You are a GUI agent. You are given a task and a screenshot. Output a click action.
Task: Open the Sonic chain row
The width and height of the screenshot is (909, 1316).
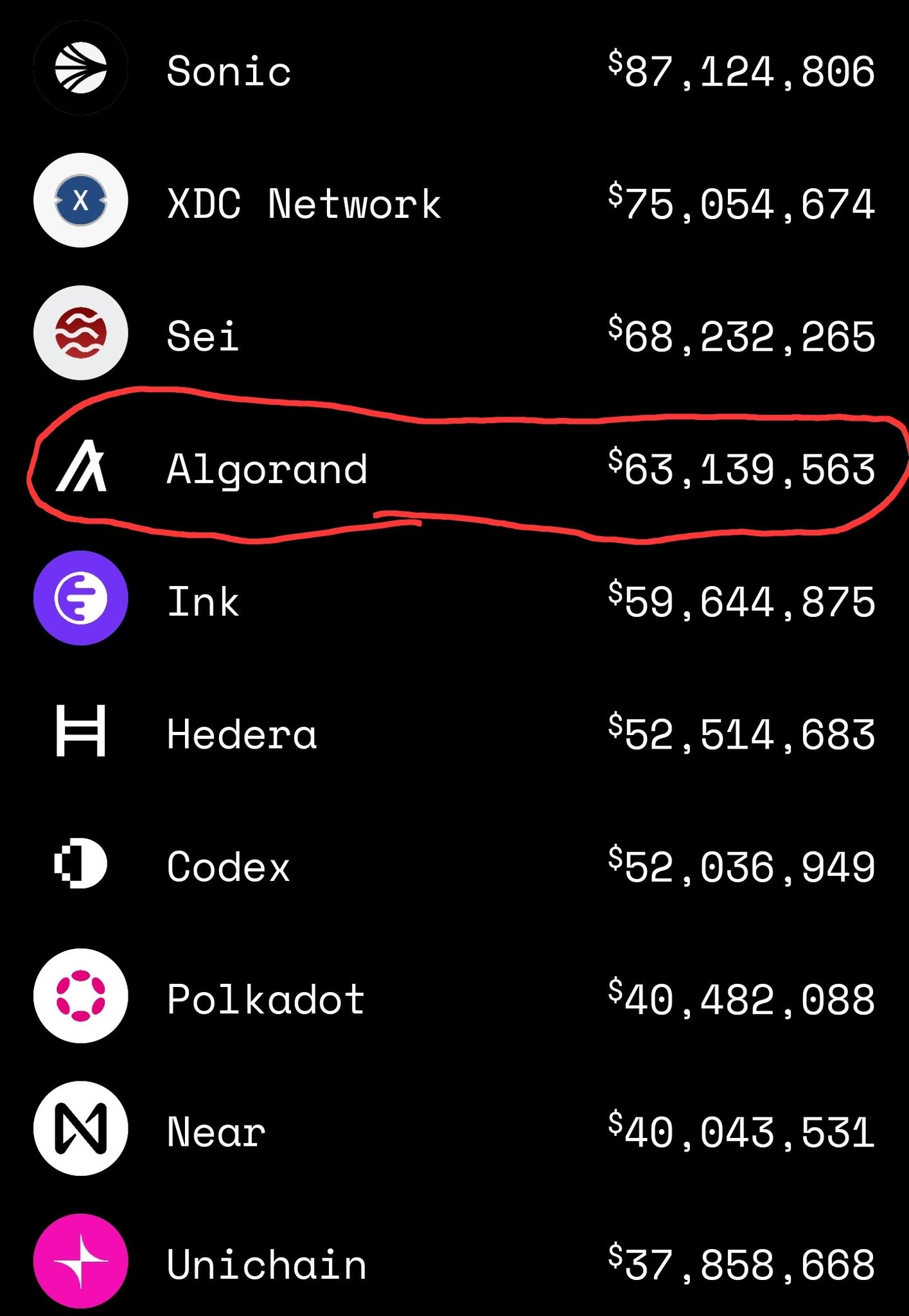coord(229,71)
